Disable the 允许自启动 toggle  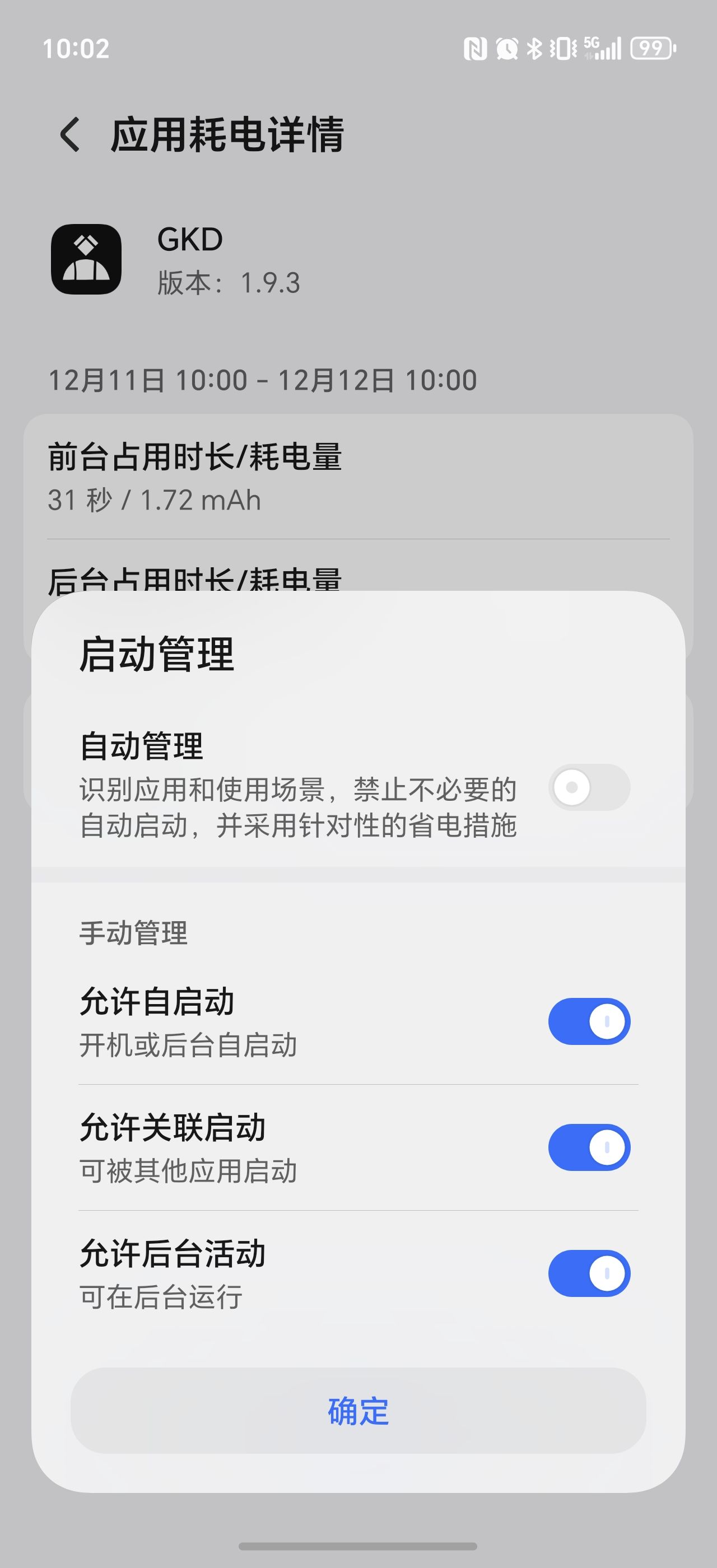point(589,1023)
